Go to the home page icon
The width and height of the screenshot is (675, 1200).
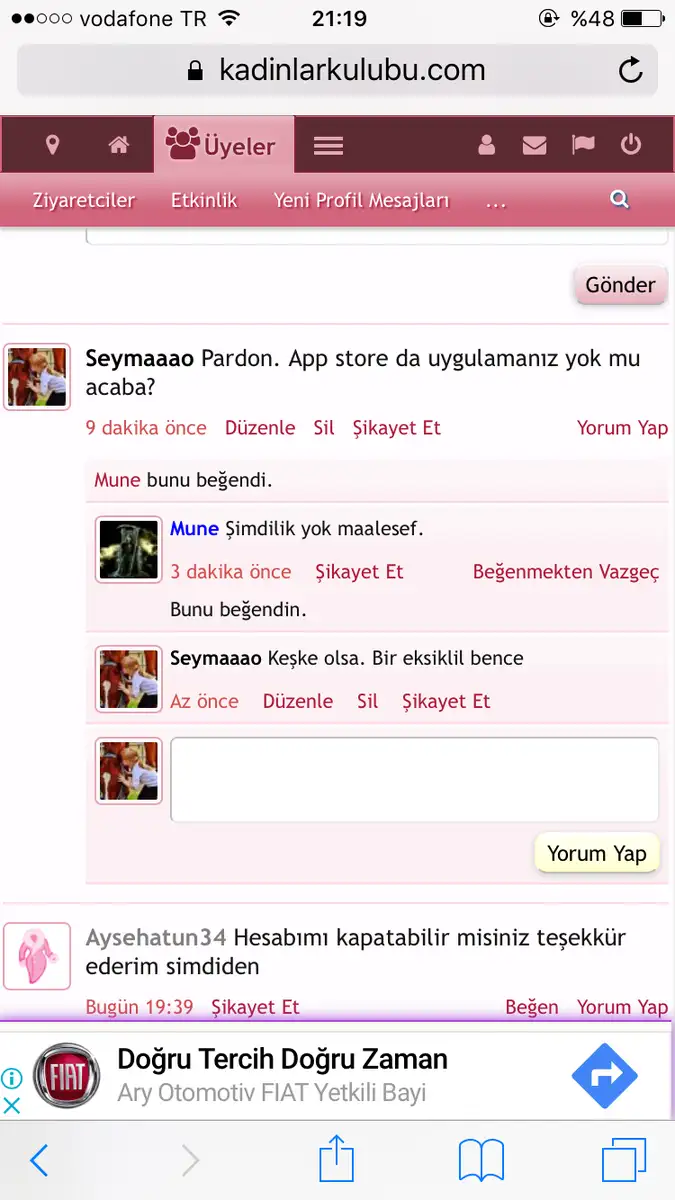tap(119, 145)
